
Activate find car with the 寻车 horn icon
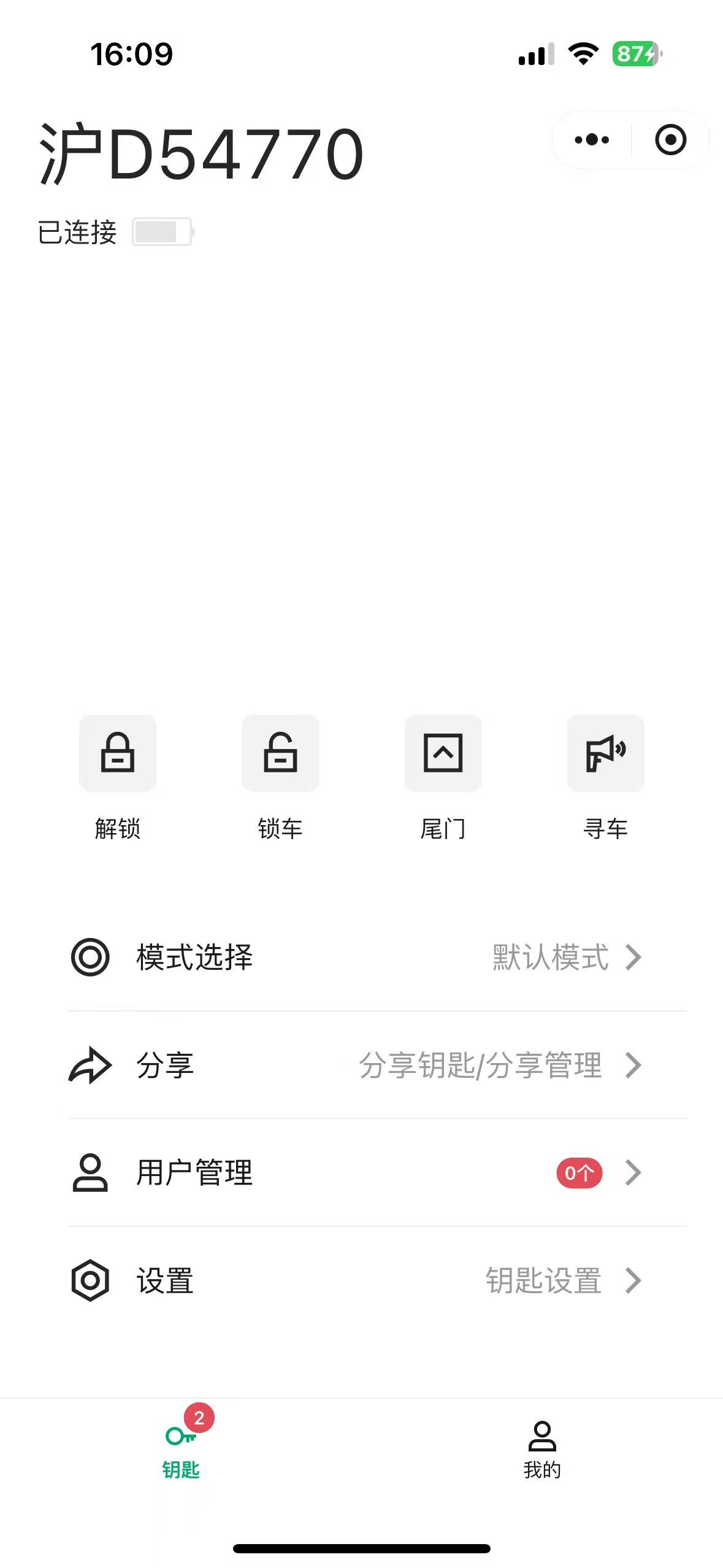click(606, 754)
